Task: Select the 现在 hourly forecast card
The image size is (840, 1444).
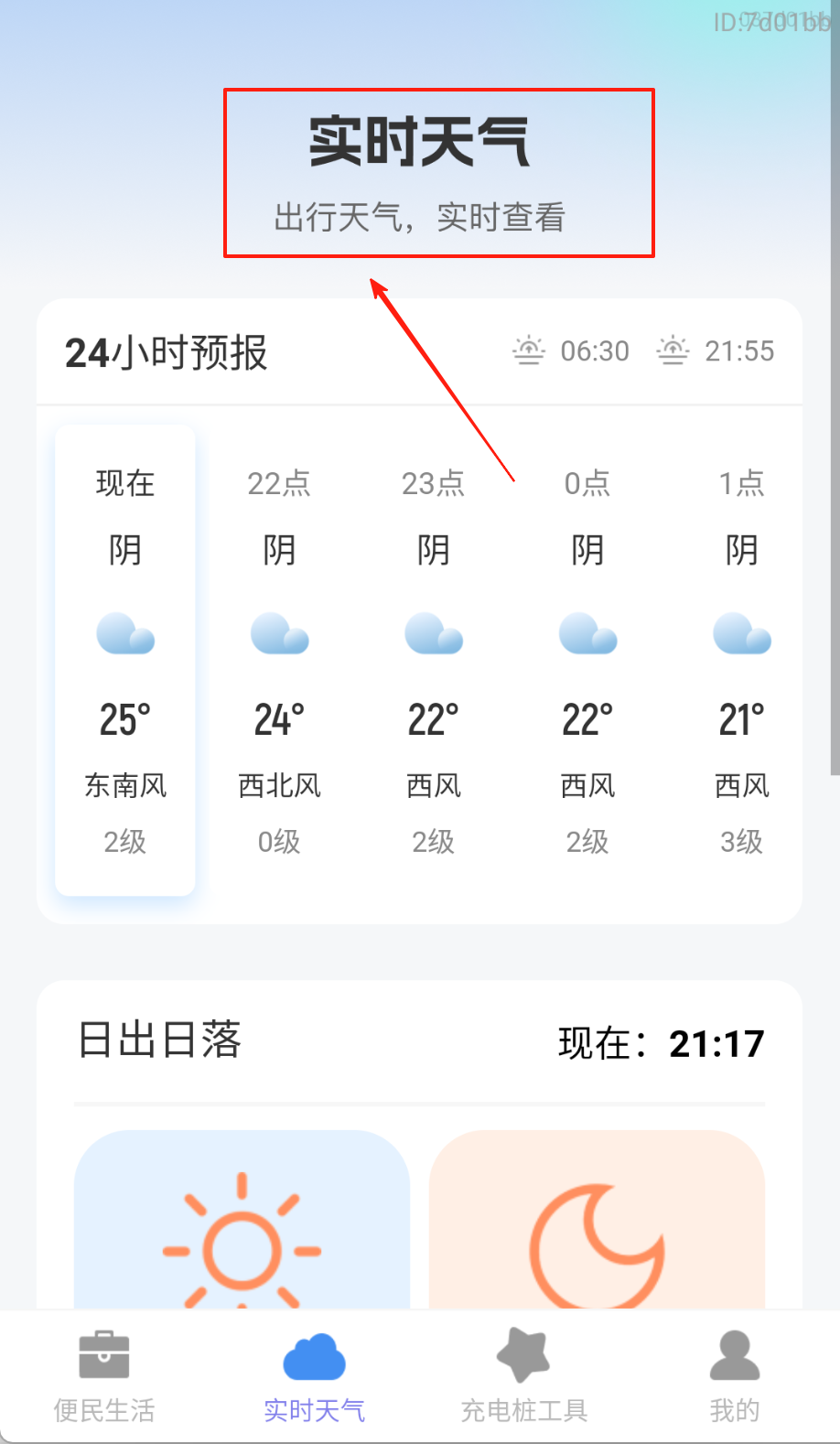Action: pyautogui.click(x=125, y=659)
